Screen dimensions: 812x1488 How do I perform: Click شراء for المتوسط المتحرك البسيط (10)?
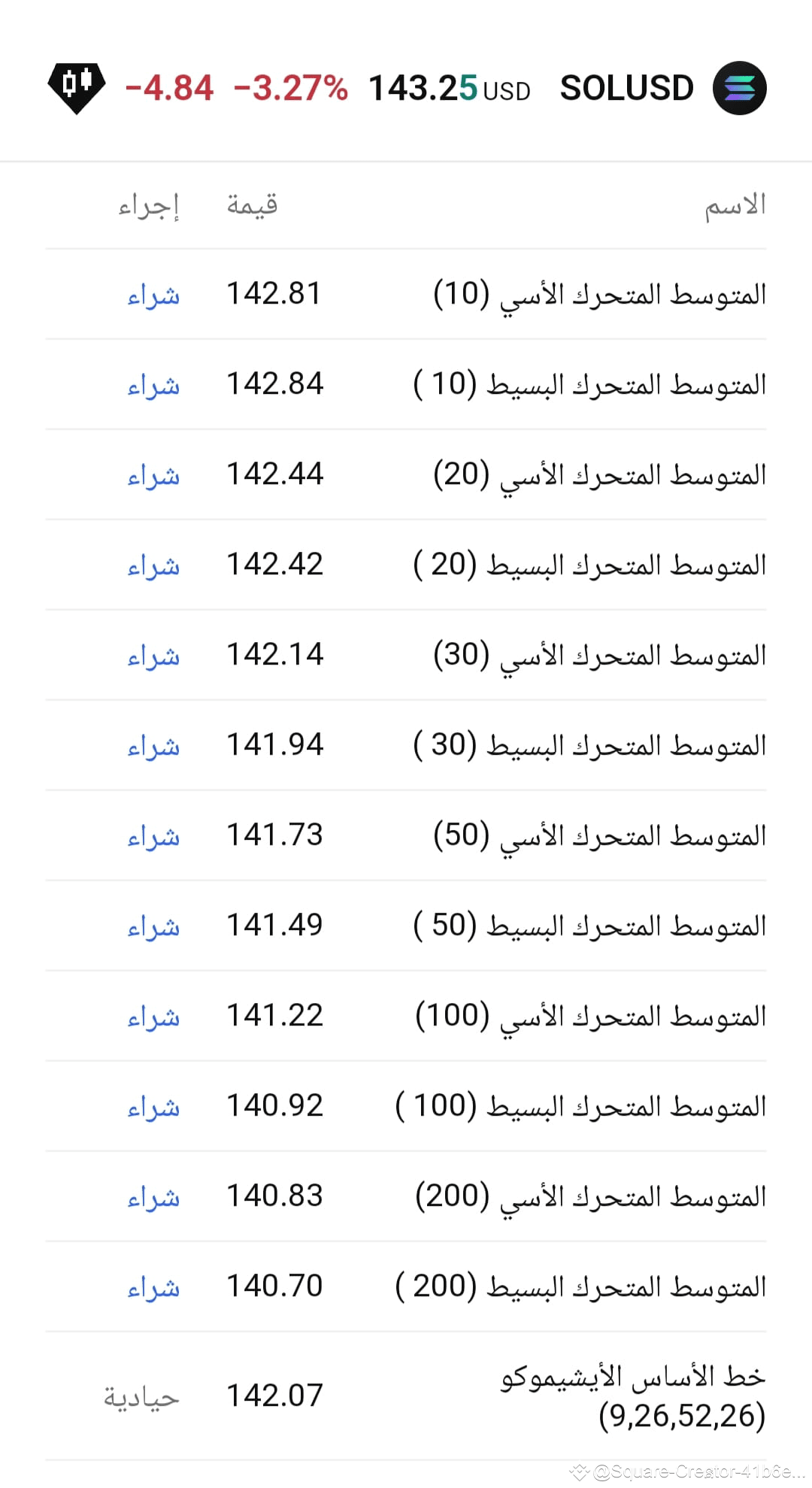[153, 386]
